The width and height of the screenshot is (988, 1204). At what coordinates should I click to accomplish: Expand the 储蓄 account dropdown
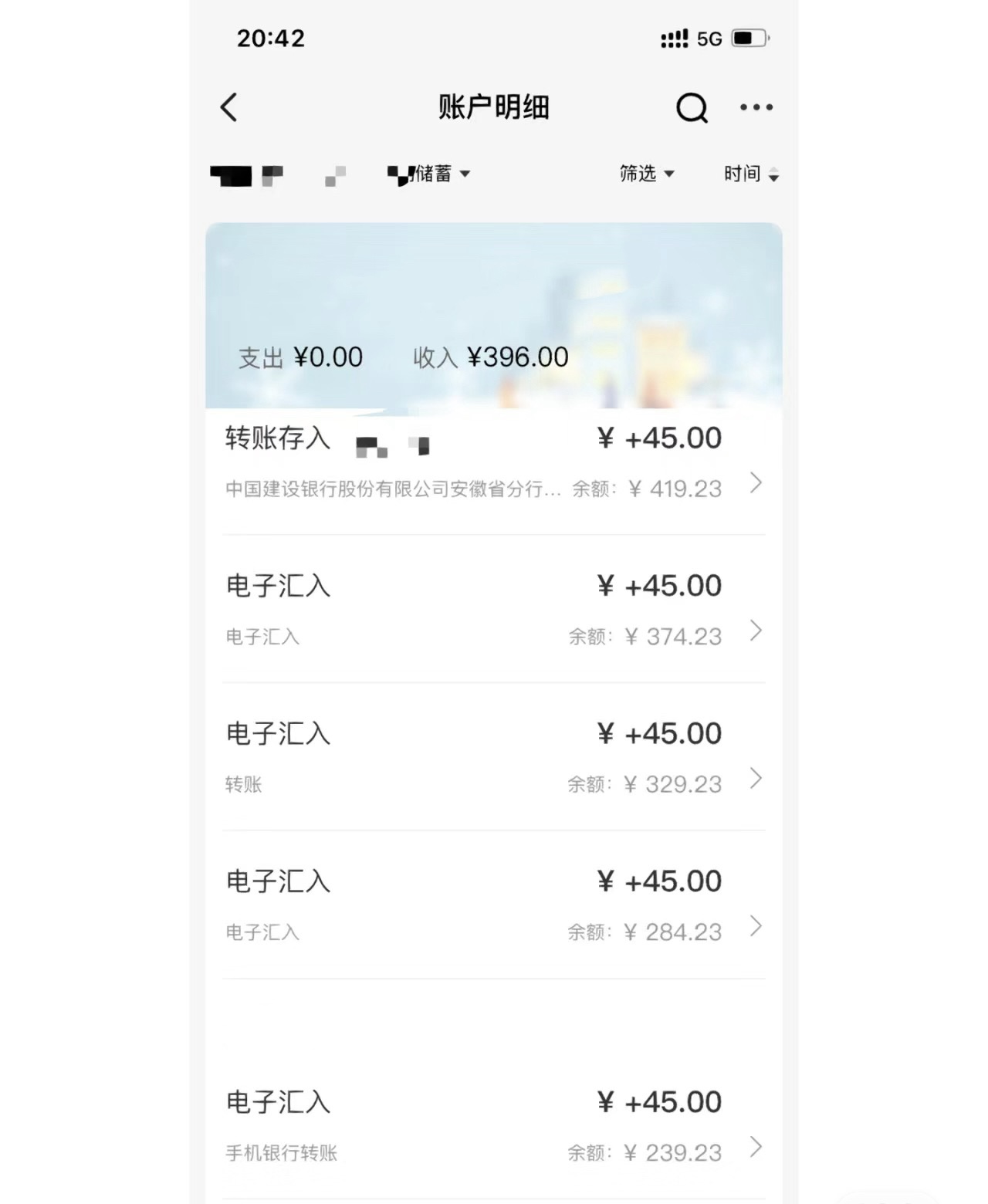pyautogui.click(x=442, y=174)
